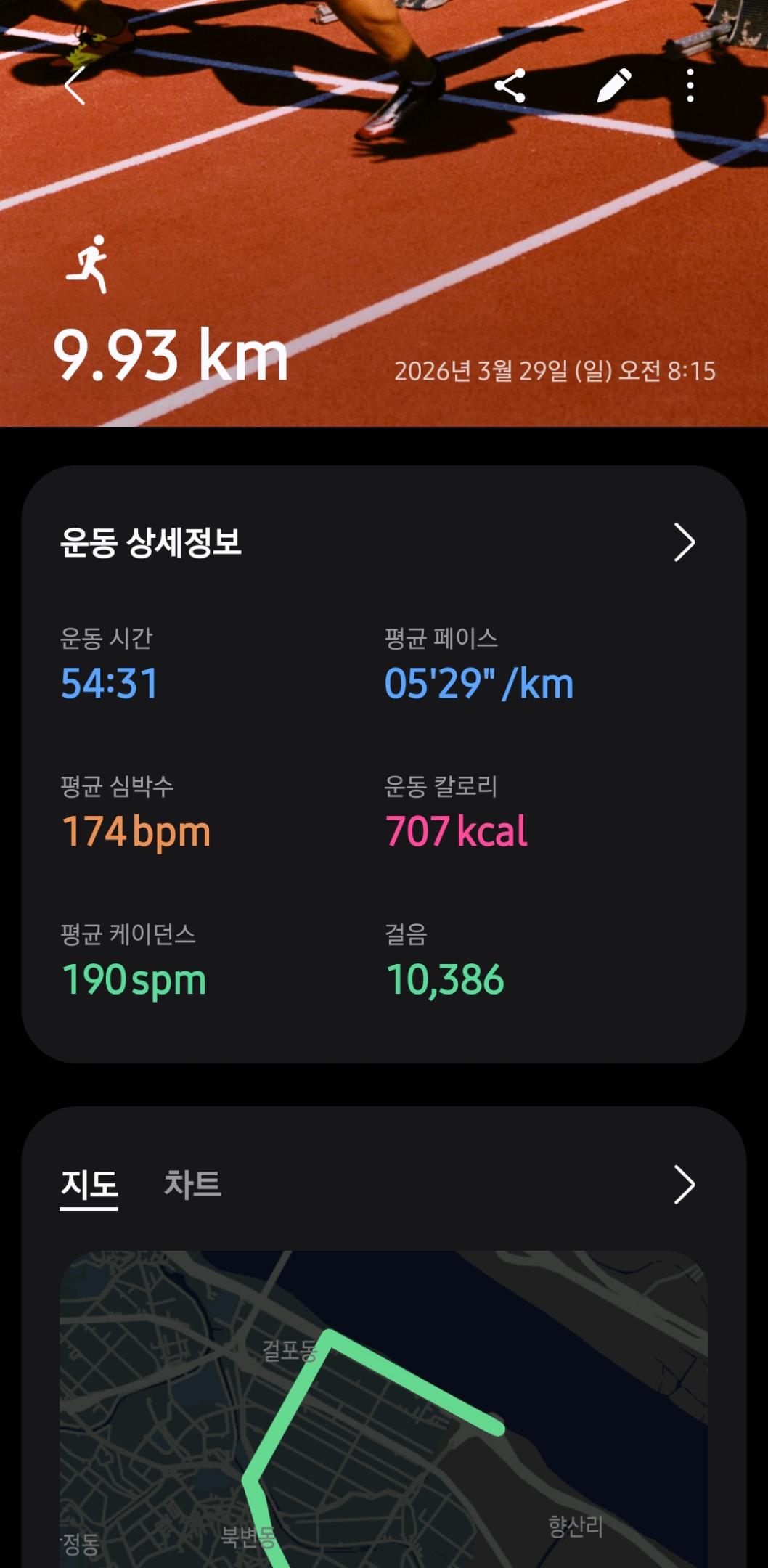
Task: Tap the 평균 심박수 heart rate value
Action: click(x=134, y=833)
